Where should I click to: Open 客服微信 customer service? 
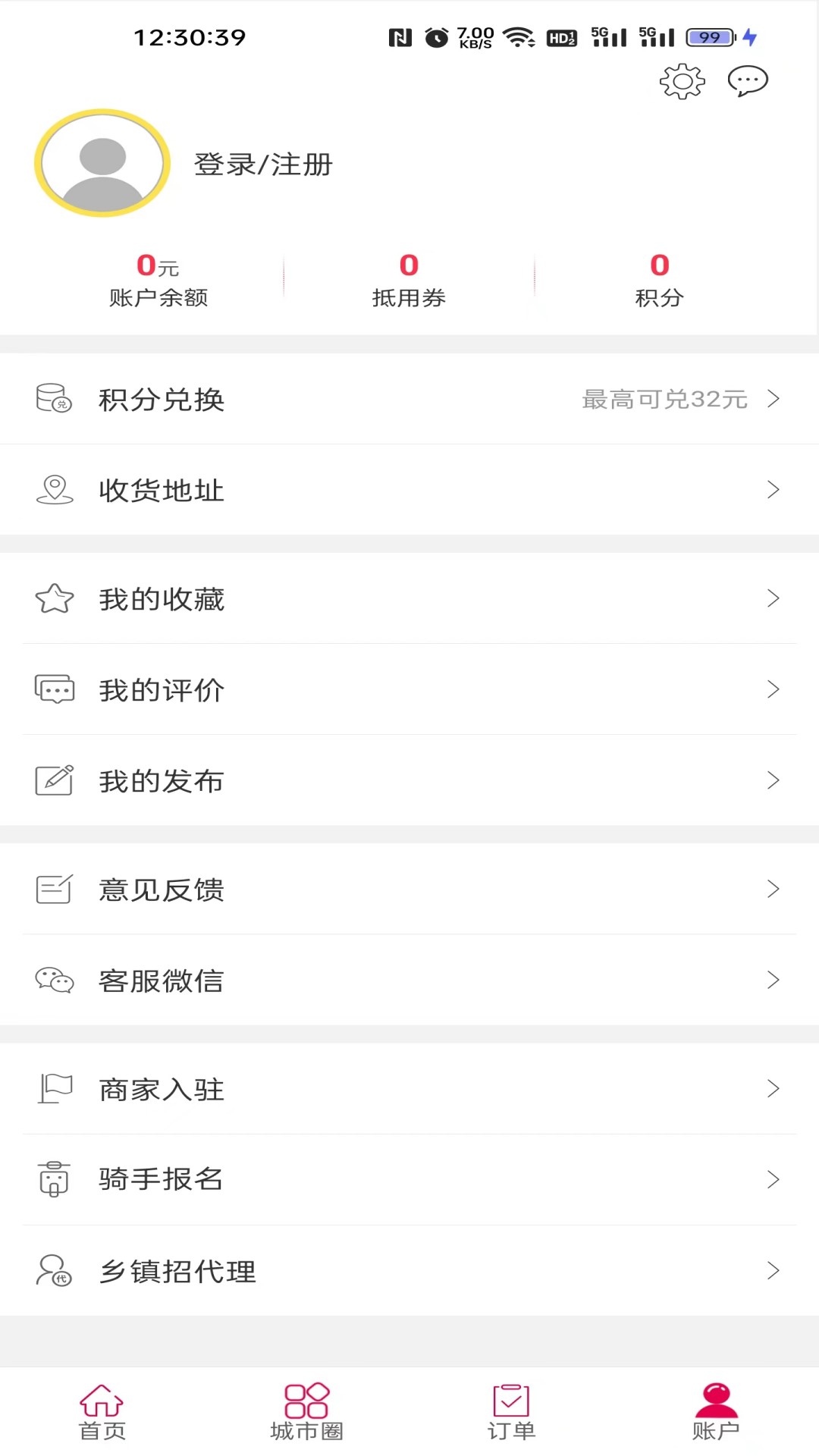coord(409,980)
